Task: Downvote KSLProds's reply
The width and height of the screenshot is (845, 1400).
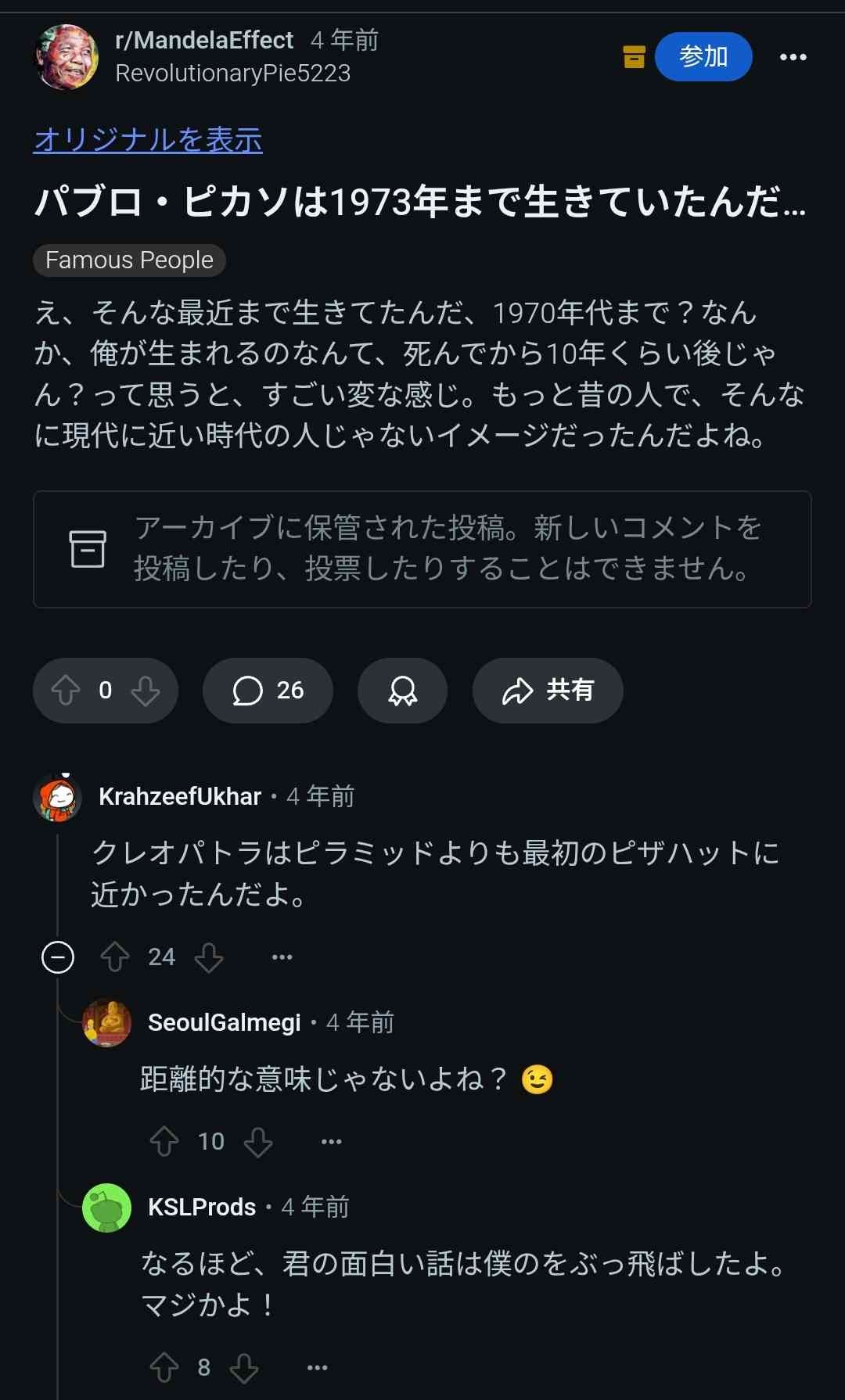Action: 244,1368
